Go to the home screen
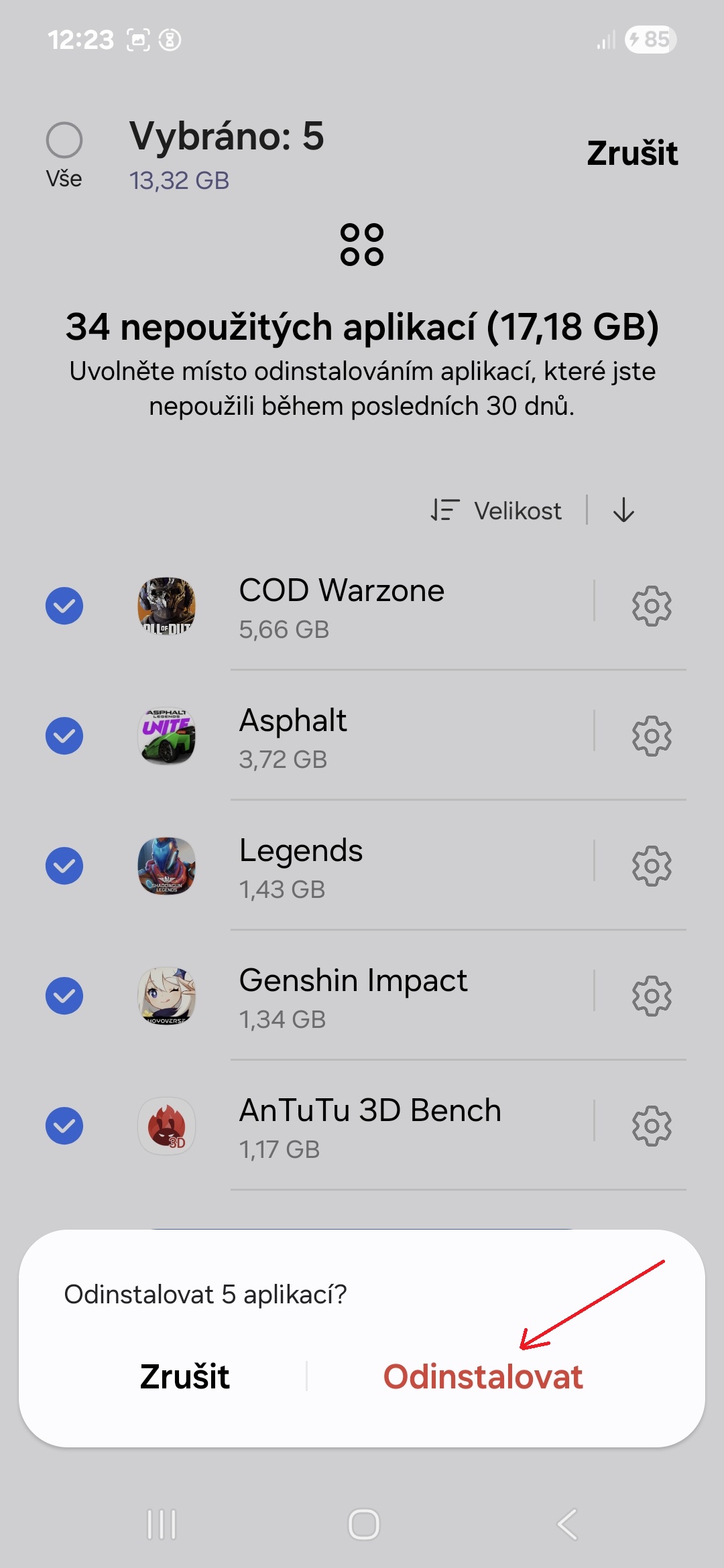 (363, 1524)
